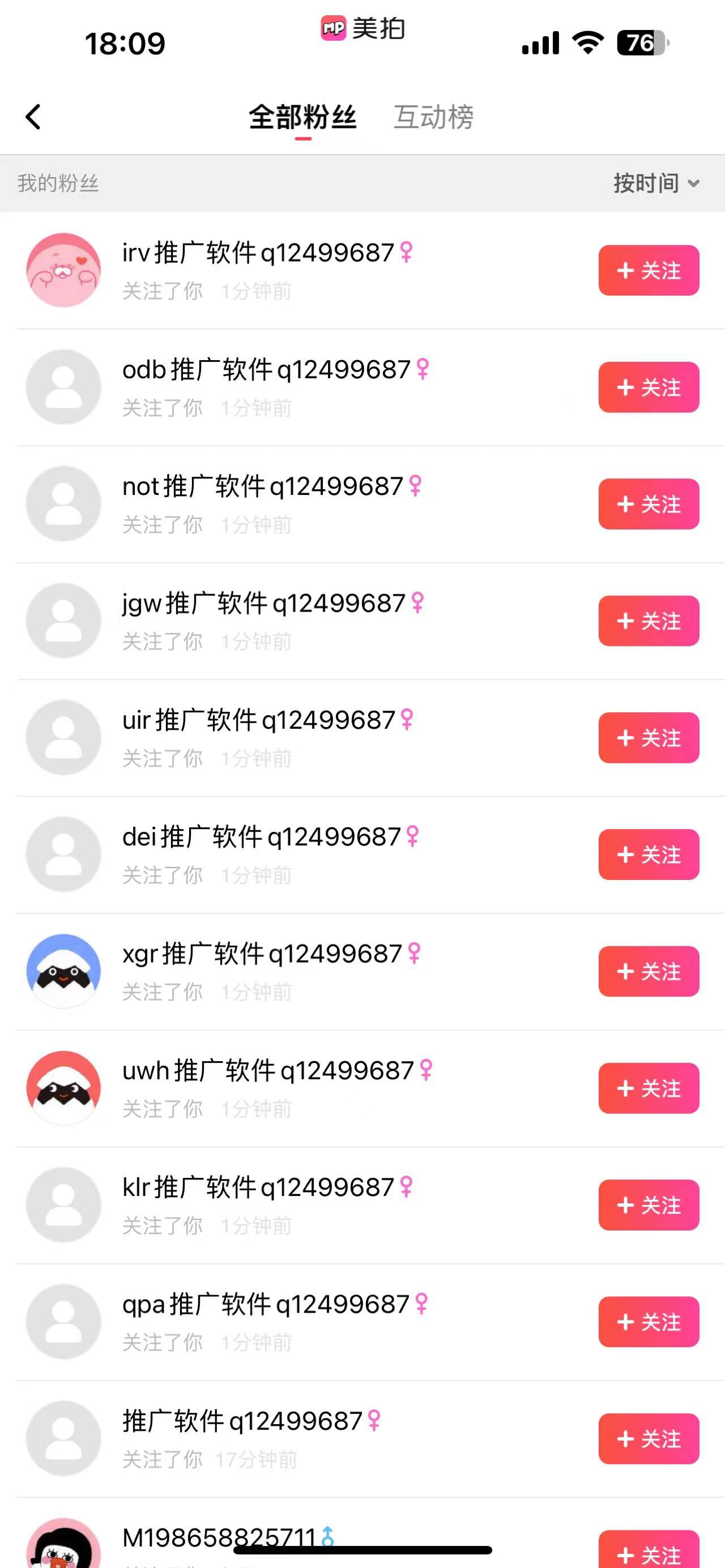
Task: Open the xgr 推广软件 avatar
Action: coord(63,971)
